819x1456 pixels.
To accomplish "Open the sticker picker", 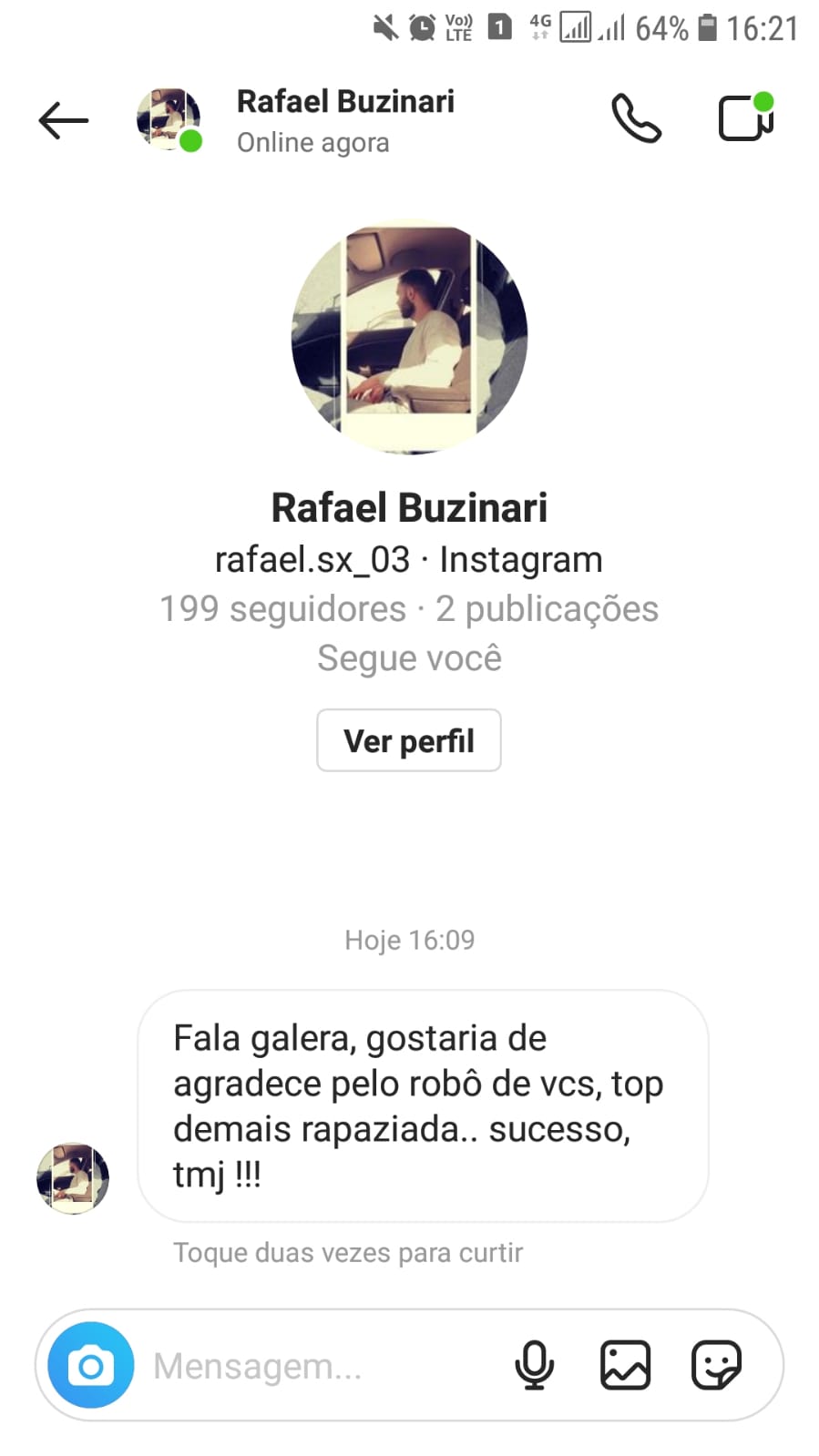I will (719, 1365).
